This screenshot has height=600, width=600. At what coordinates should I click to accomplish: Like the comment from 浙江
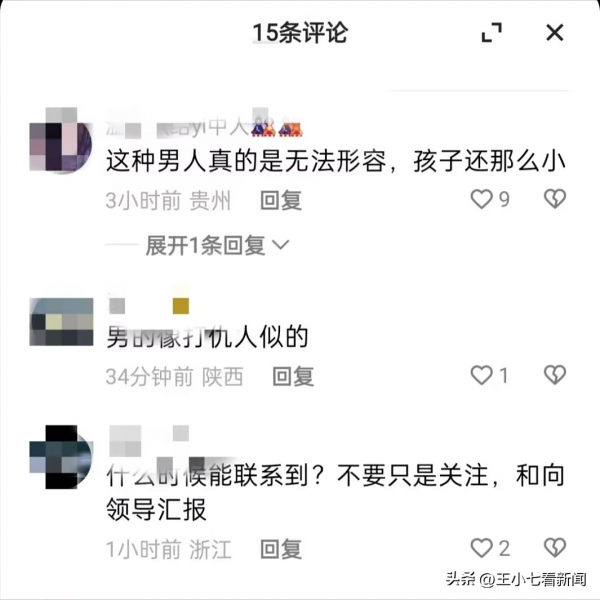click(482, 548)
